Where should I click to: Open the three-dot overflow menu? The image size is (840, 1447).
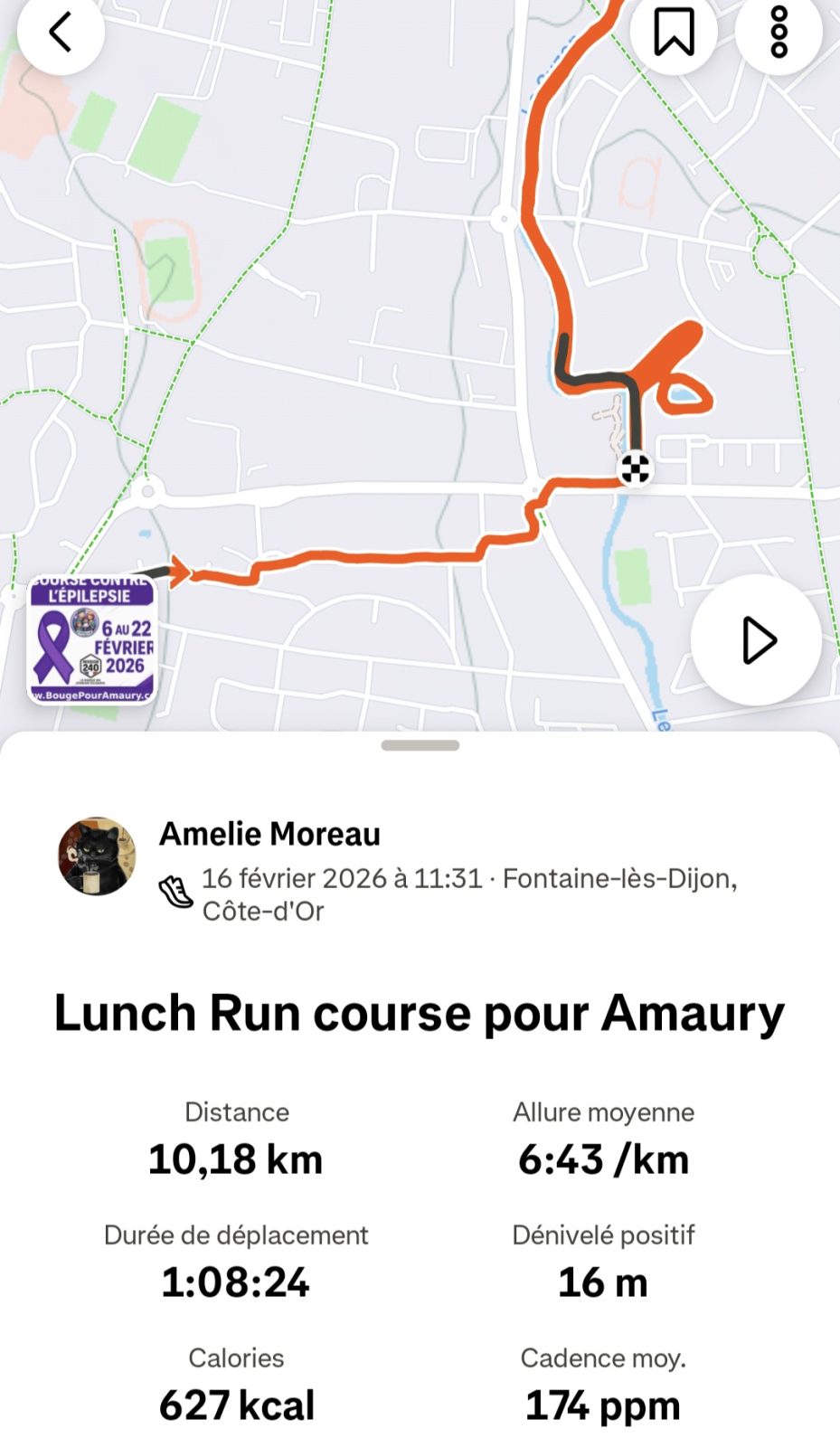[x=779, y=33]
